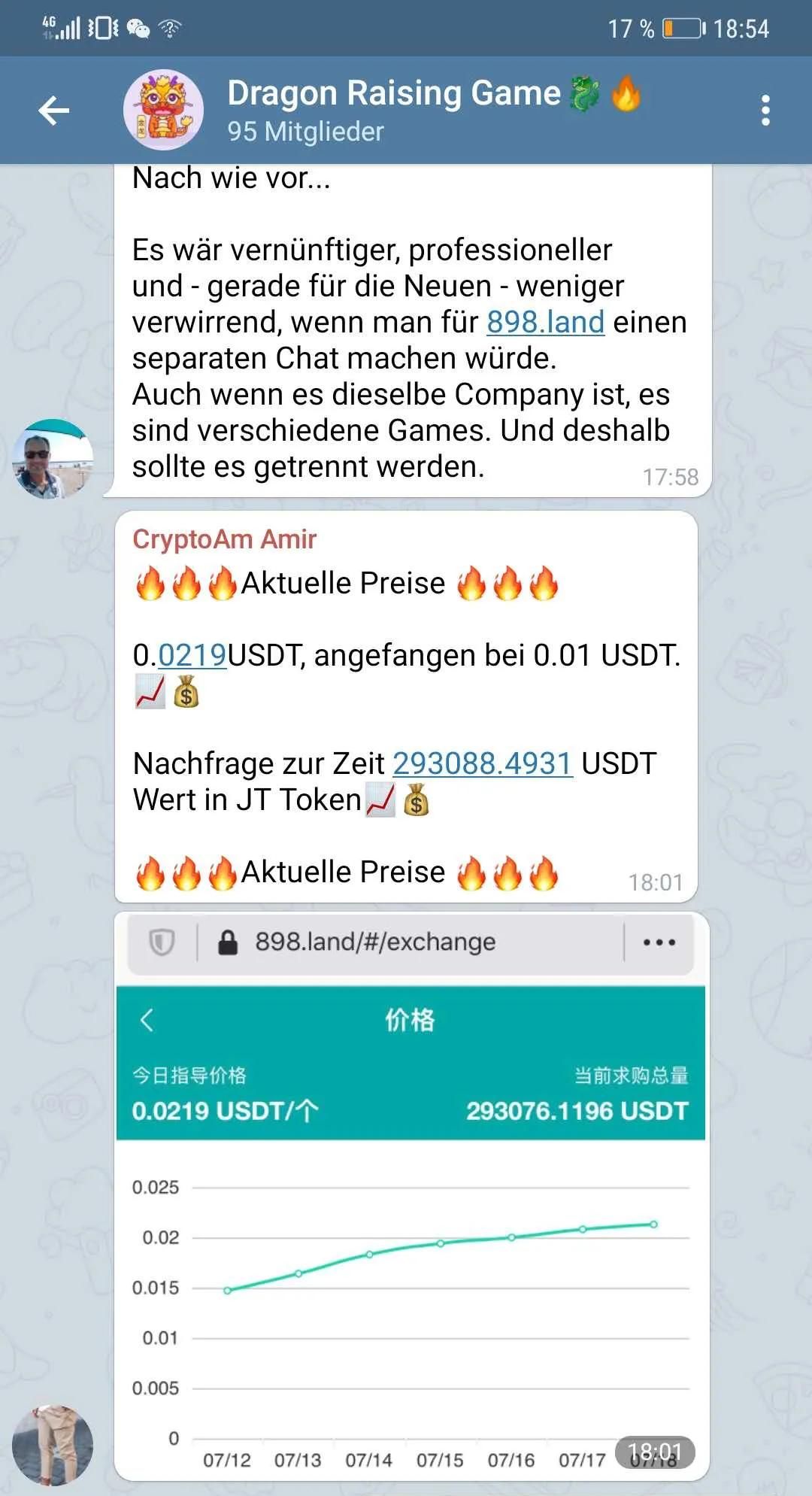Screen dimensions: 812x1496
Task: Open the sunglasses sender's profile picture
Action: 52,459
